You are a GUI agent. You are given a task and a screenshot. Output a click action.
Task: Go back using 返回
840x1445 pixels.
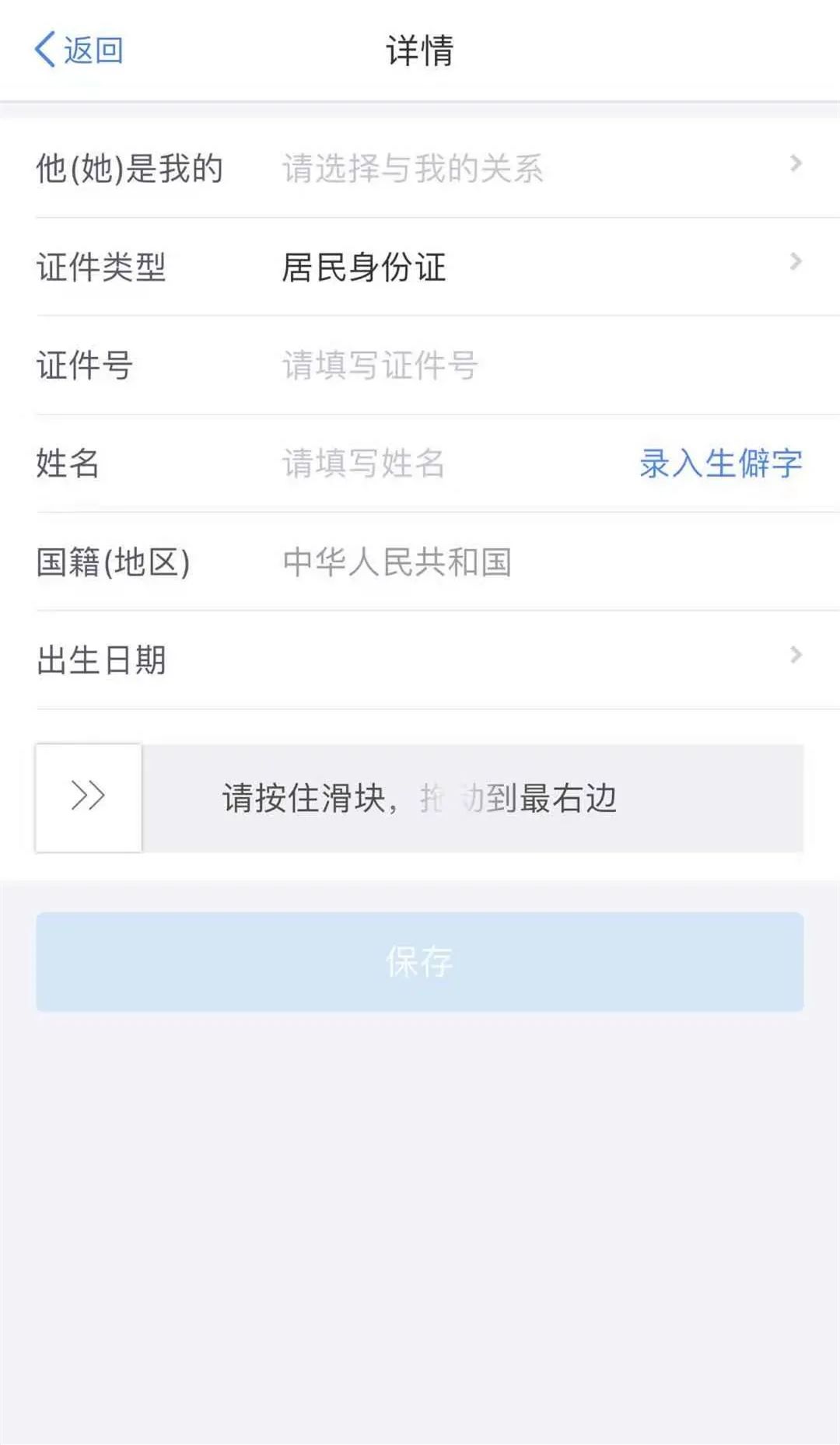click(79, 50)
